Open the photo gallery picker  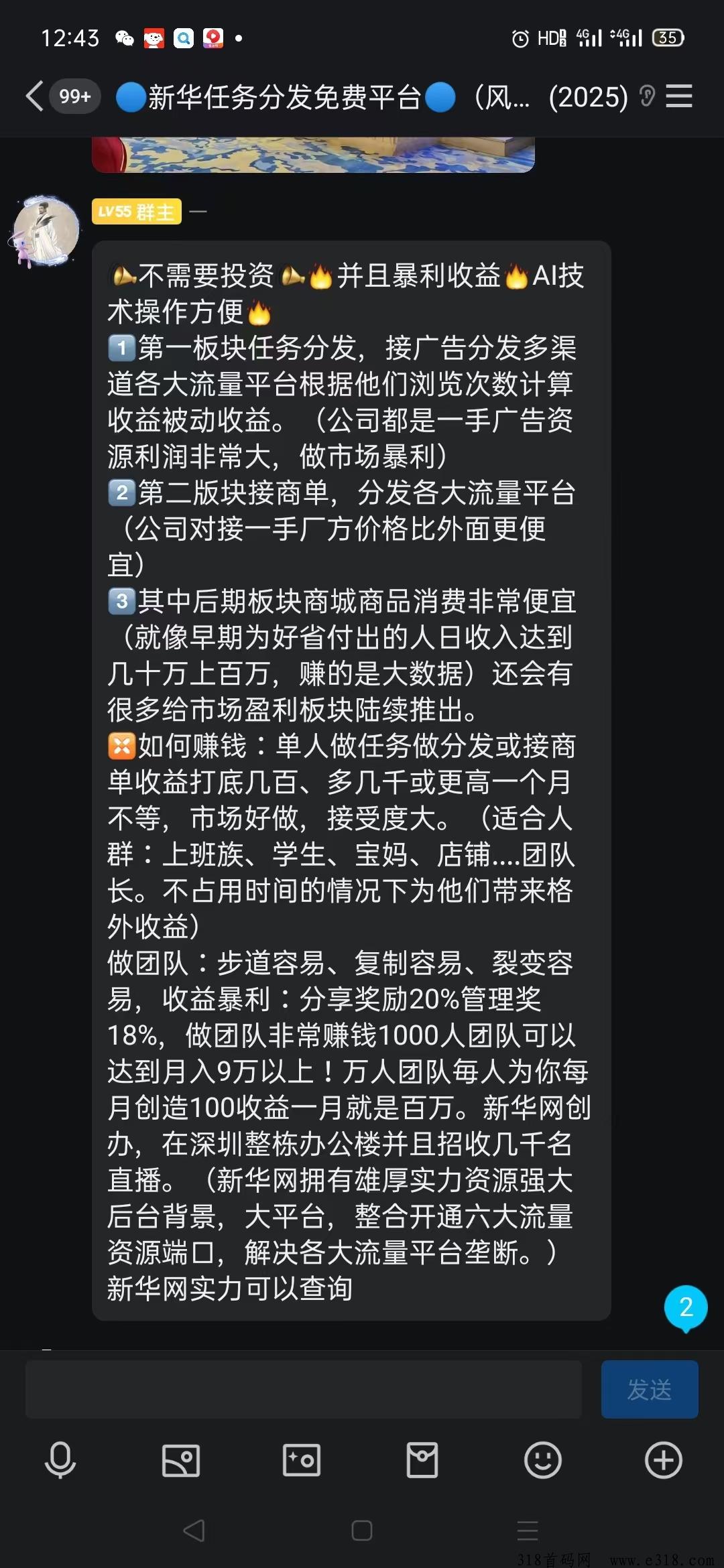[x=181, y=1460]
